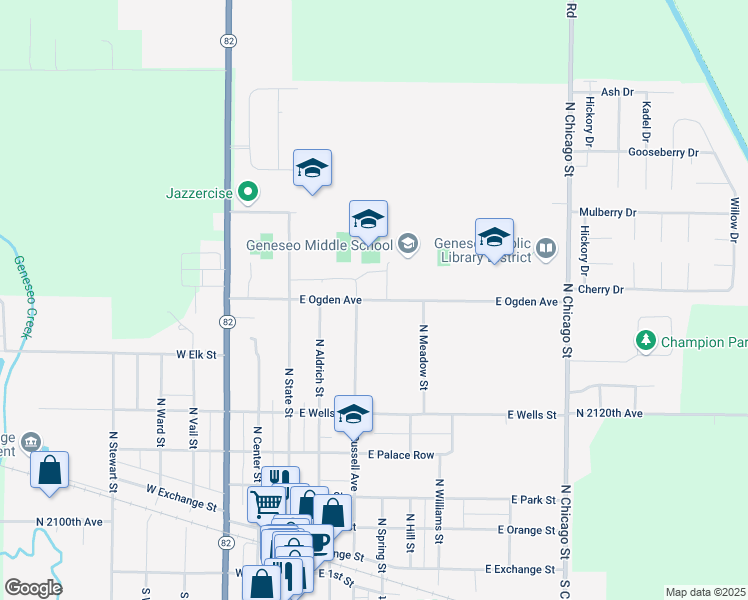Tap the school marker above Geneseo Middle School
Screen dimensions: 748x600
click(368, 219)
